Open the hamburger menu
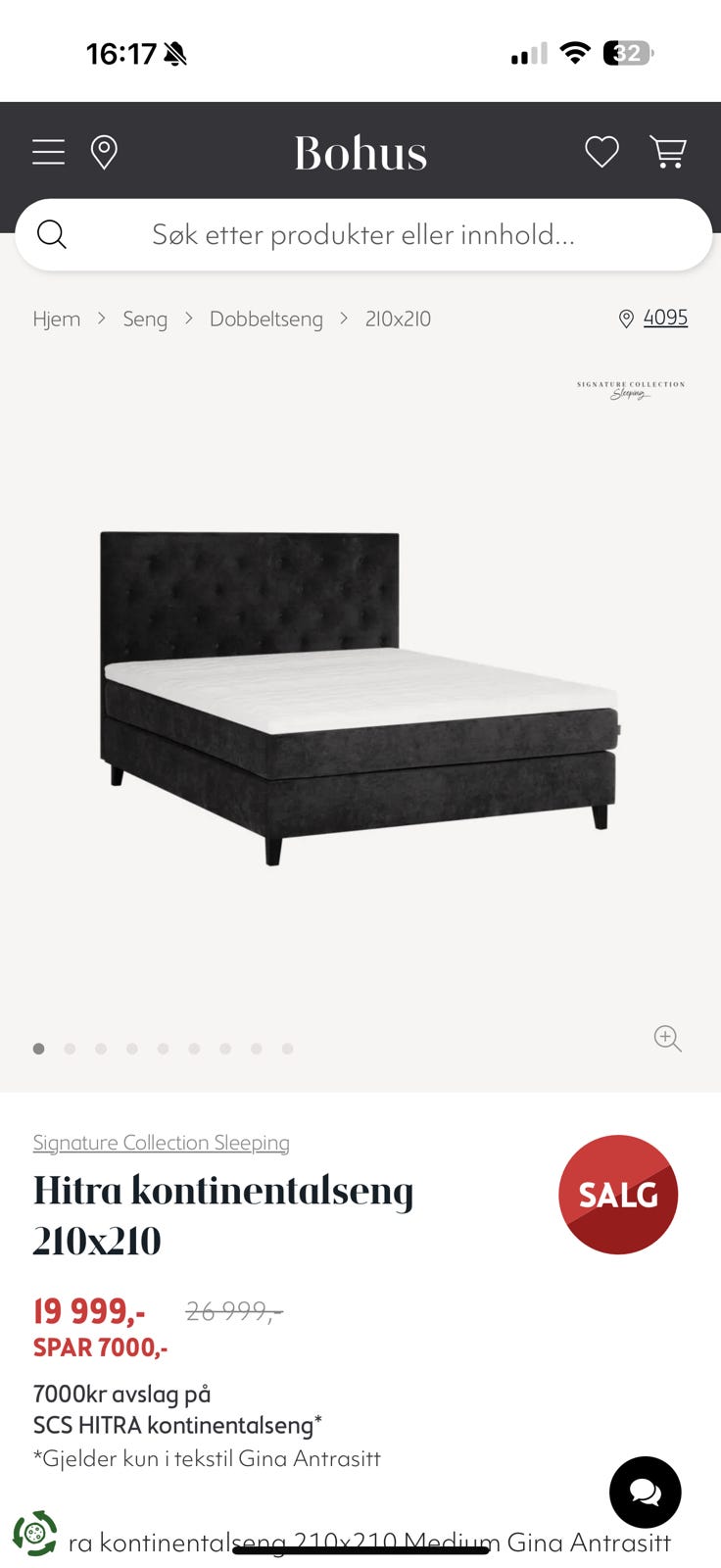Image resolution: width=721 pixels, height=1568 pixels. (x=48, y=152)
